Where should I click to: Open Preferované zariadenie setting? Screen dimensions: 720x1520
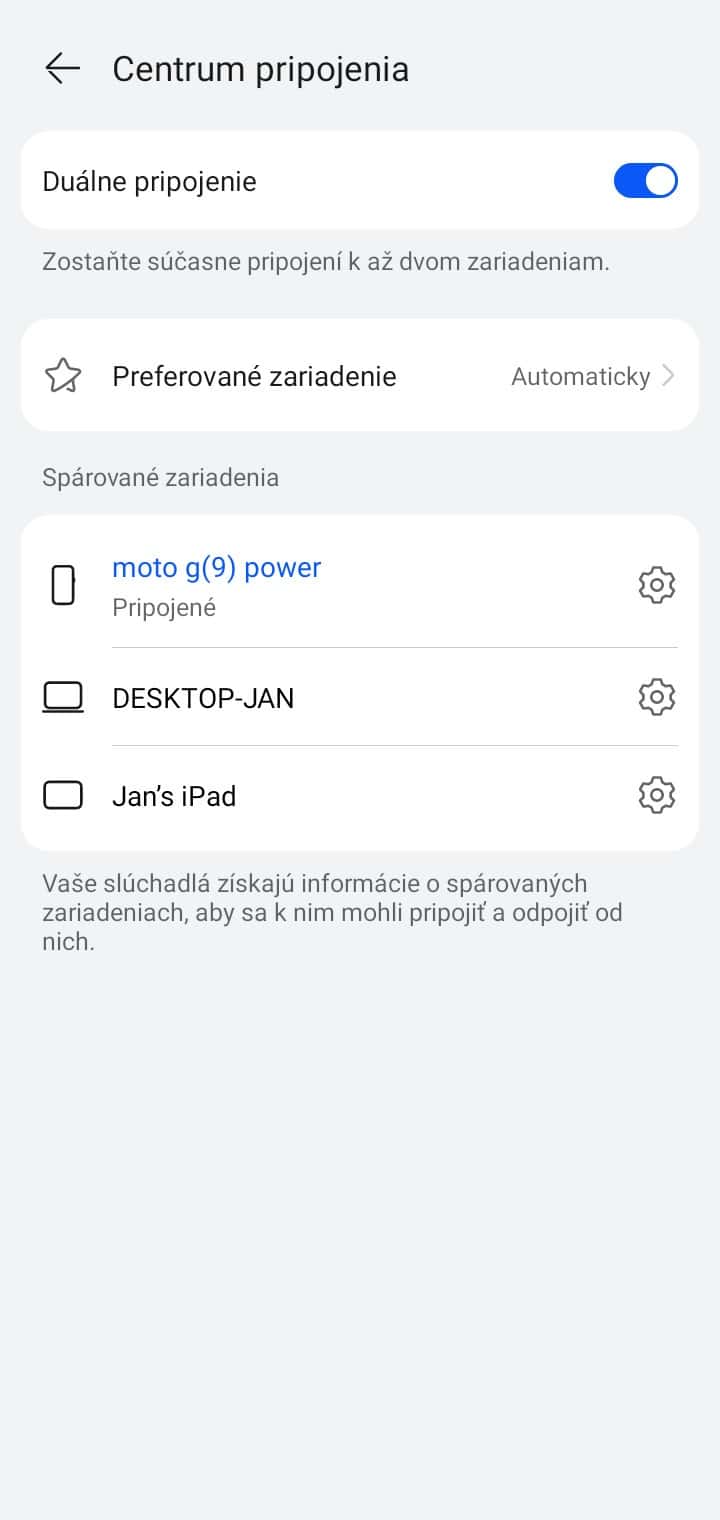coord(360,376)
